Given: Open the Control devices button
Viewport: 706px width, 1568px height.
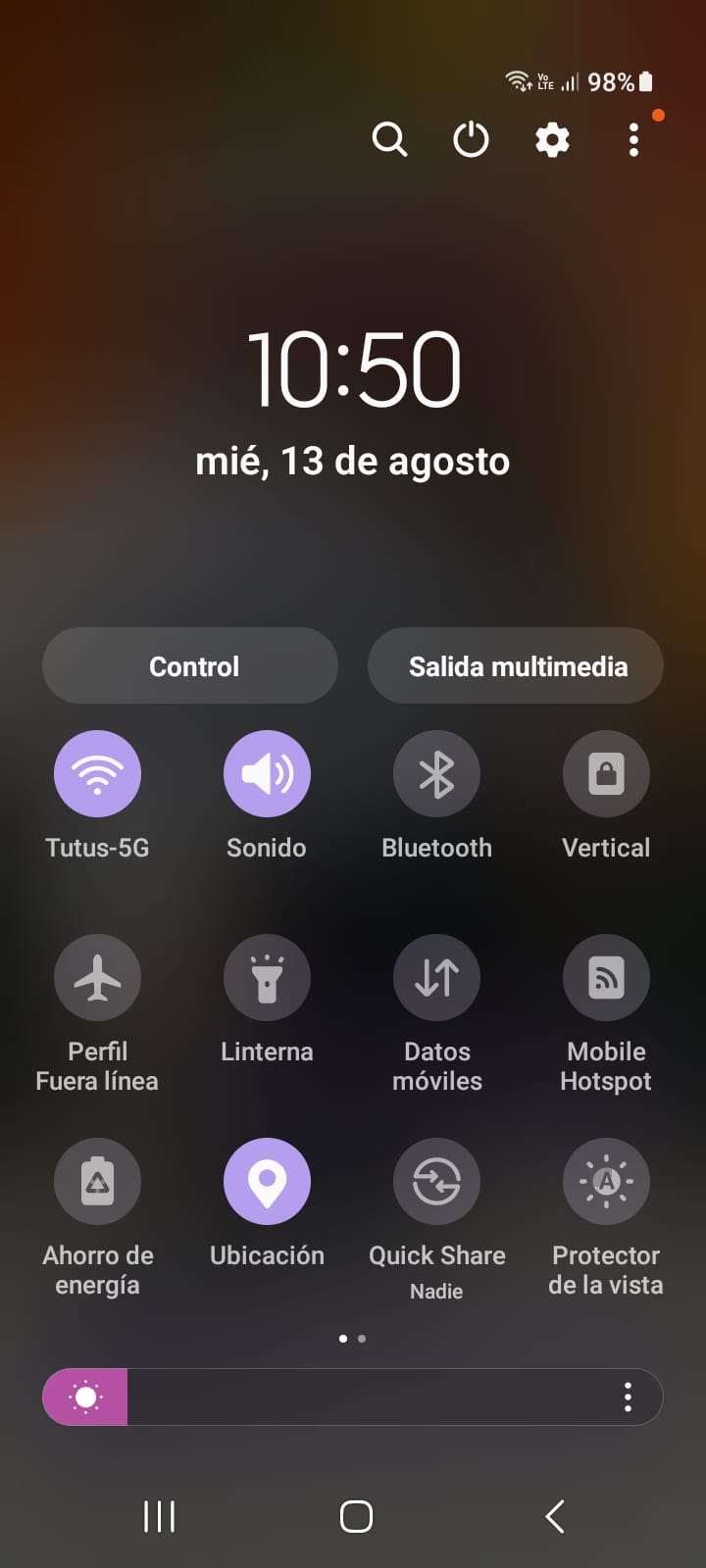Looking at the screenshot, I should coord(190,666).
